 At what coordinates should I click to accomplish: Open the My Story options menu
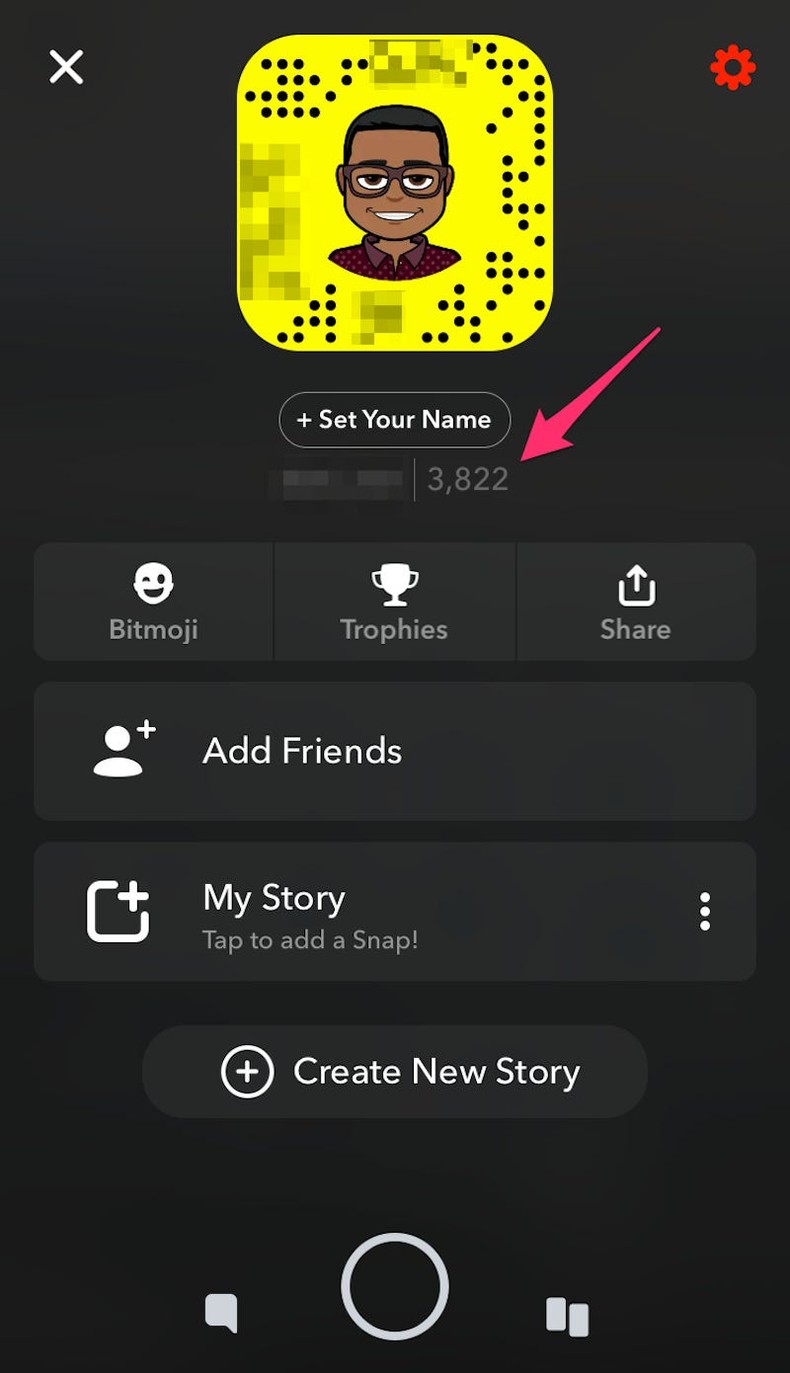pos(705,910)
